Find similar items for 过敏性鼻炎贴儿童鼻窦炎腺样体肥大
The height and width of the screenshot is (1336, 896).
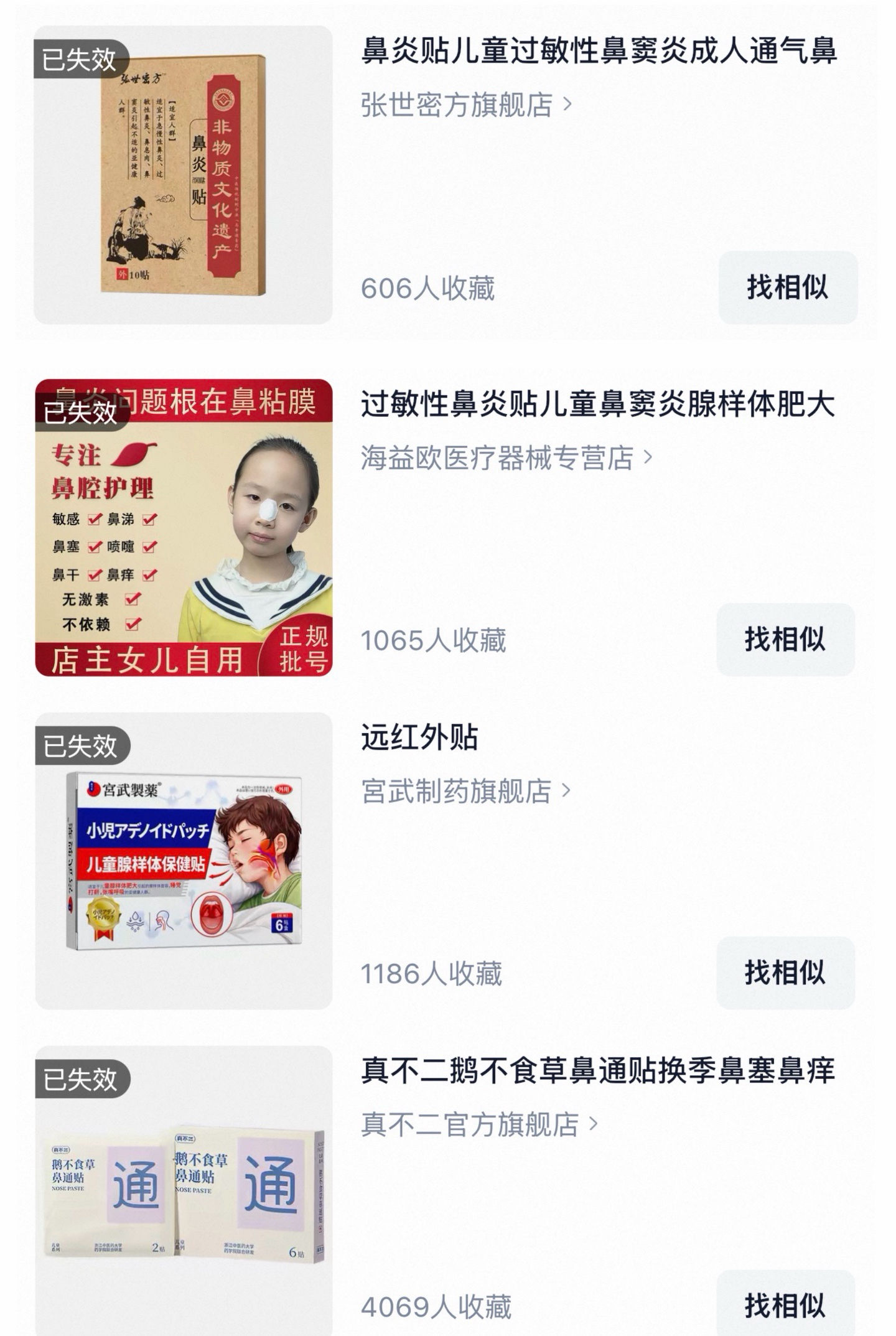(785, 640)
